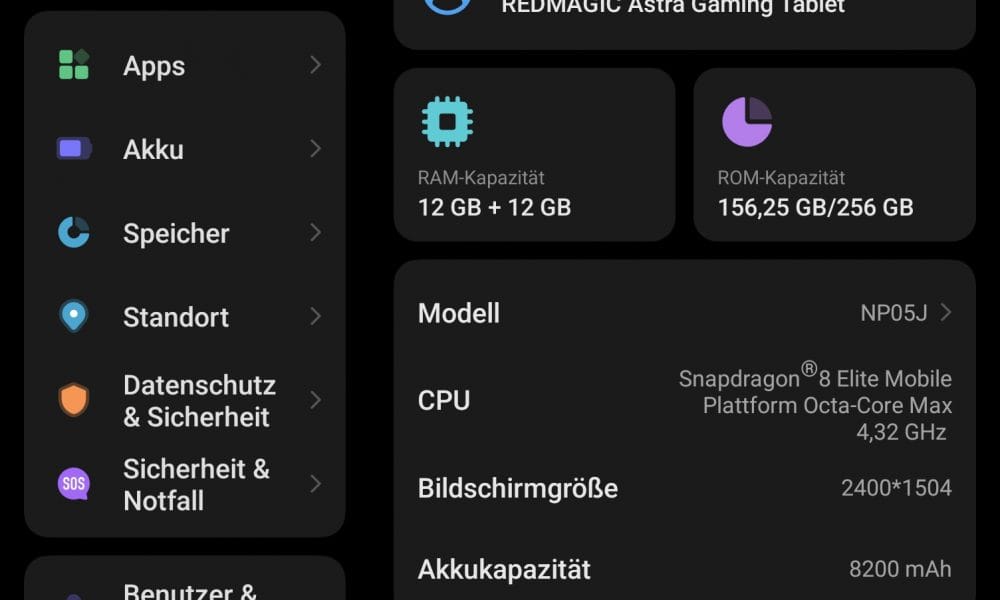Open the ROM-Kapazität storage card
Viewport: 1000px width, 600px height.
click(x=834, y=155)
